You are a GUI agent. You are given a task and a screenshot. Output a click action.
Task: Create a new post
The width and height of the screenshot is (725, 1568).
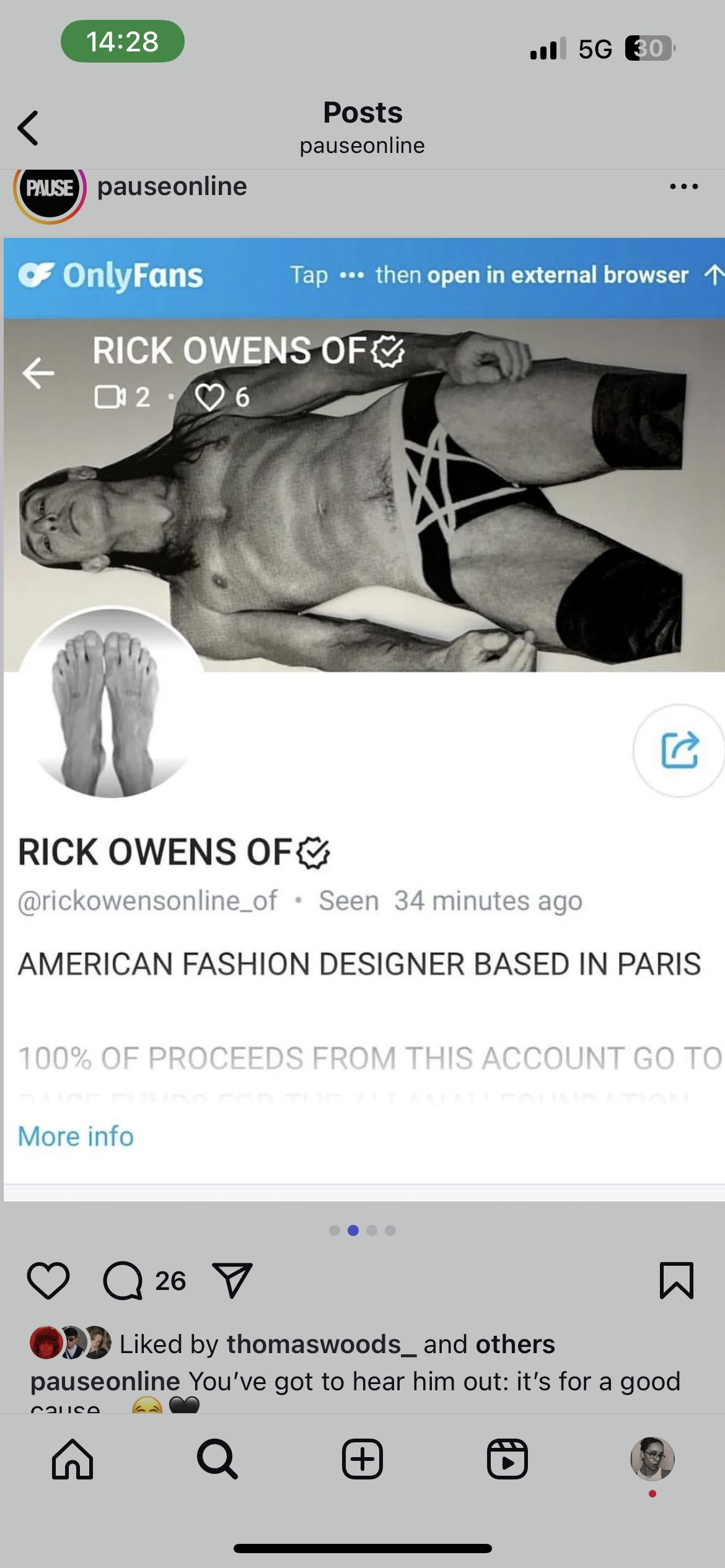[362, 1459]
